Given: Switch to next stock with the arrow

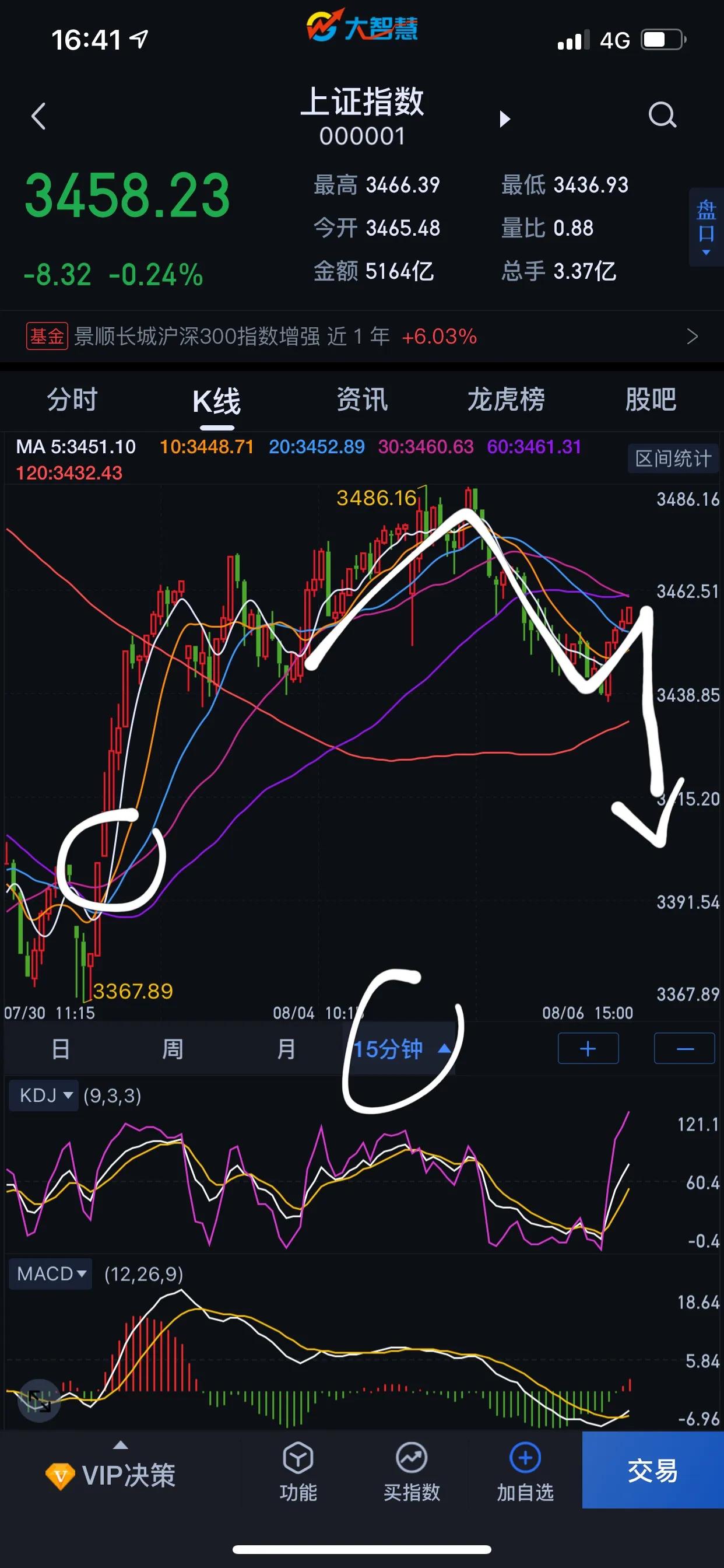Looking at the screenshot, I should [504, 118].
